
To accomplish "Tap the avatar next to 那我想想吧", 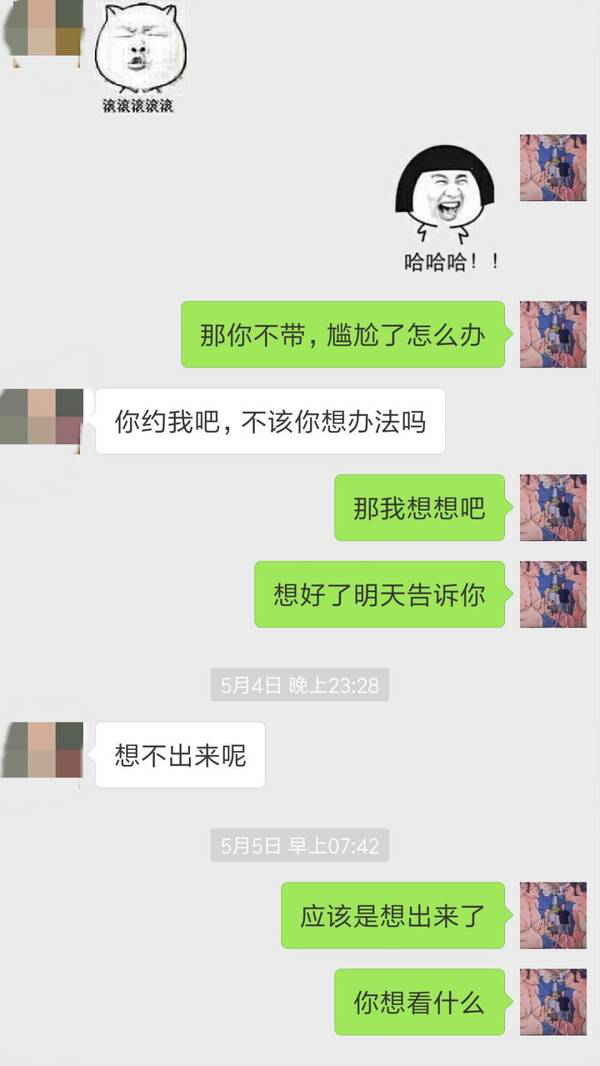I will [x=552, y=508].
